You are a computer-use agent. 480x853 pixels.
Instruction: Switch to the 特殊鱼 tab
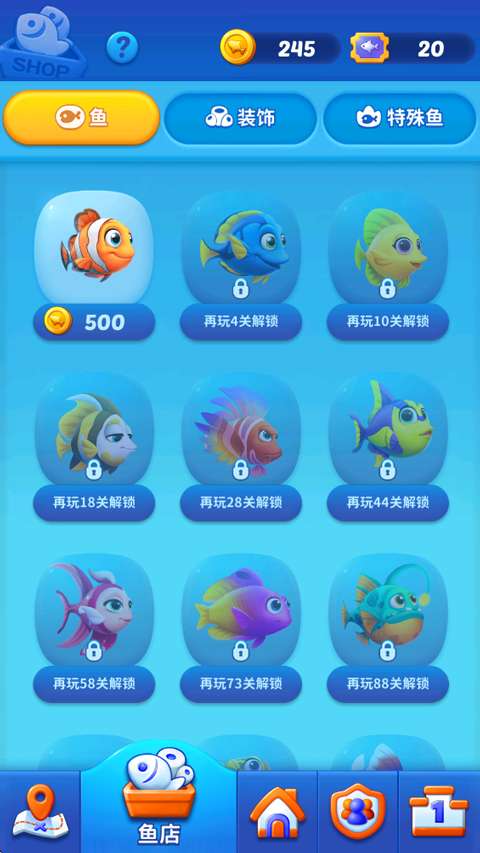coord(400,118)
